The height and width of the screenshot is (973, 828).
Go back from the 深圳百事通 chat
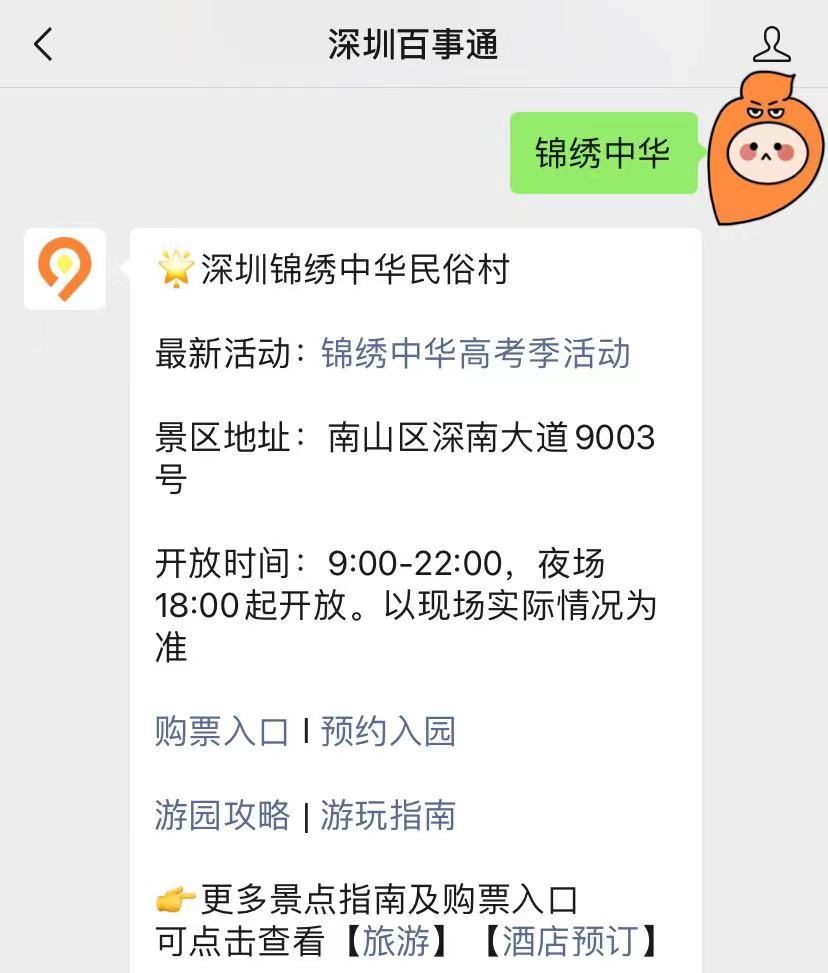[x=43, y=44]
